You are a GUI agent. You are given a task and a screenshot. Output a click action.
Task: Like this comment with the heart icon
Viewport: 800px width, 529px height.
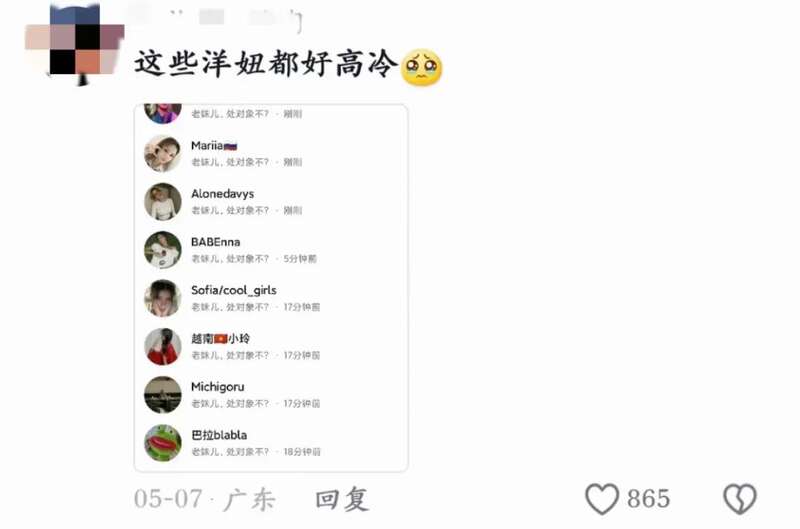602,499
